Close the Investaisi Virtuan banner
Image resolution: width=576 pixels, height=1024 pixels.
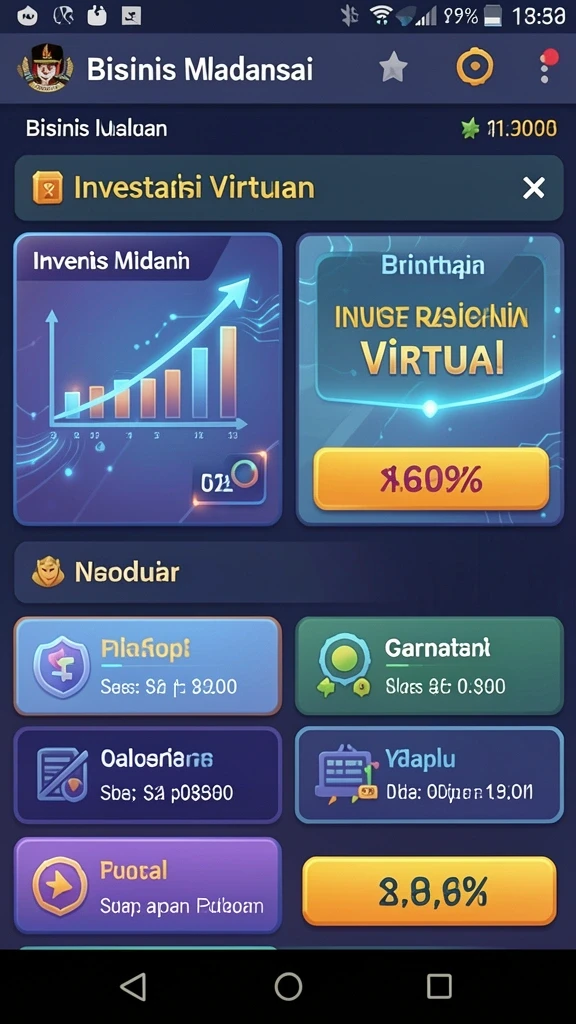click(534, 188)
